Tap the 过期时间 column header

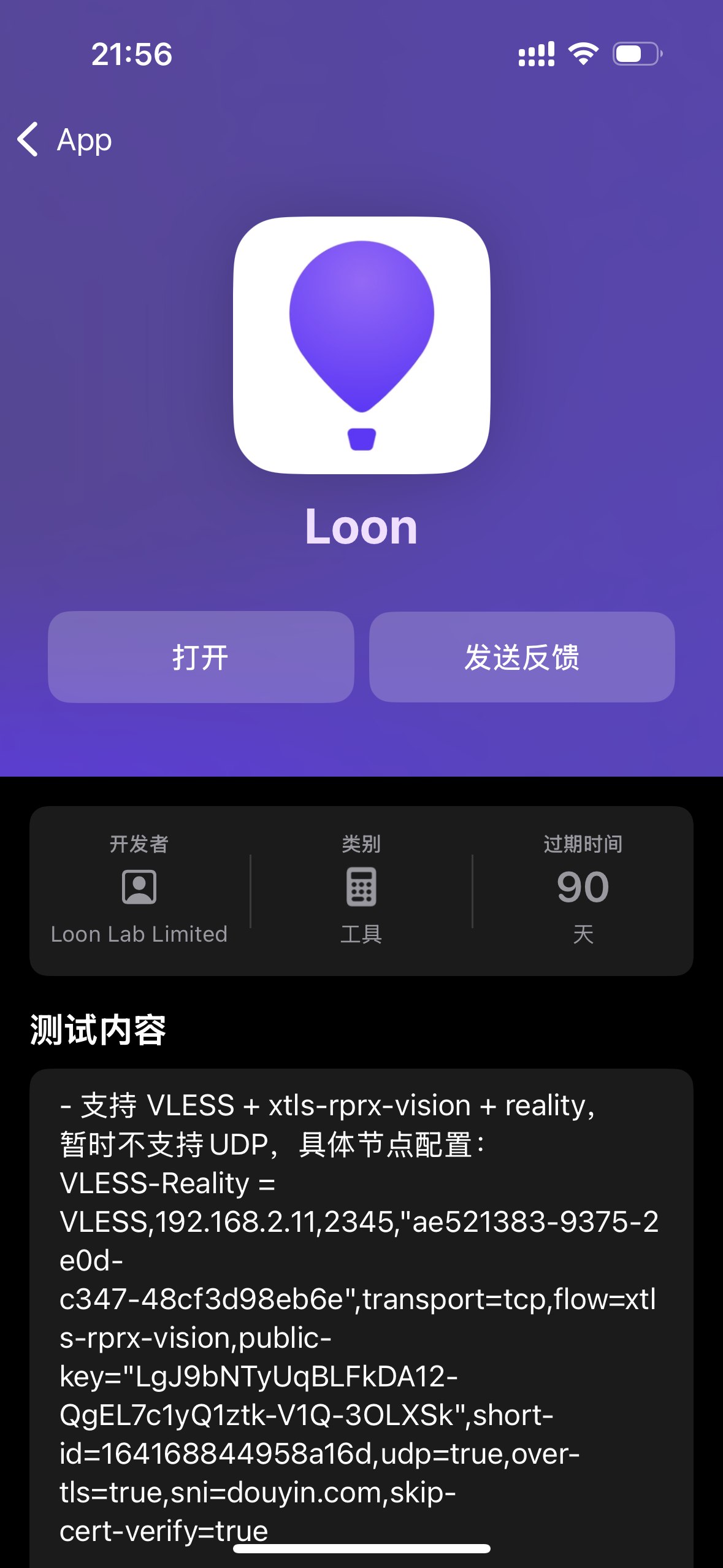583,844
